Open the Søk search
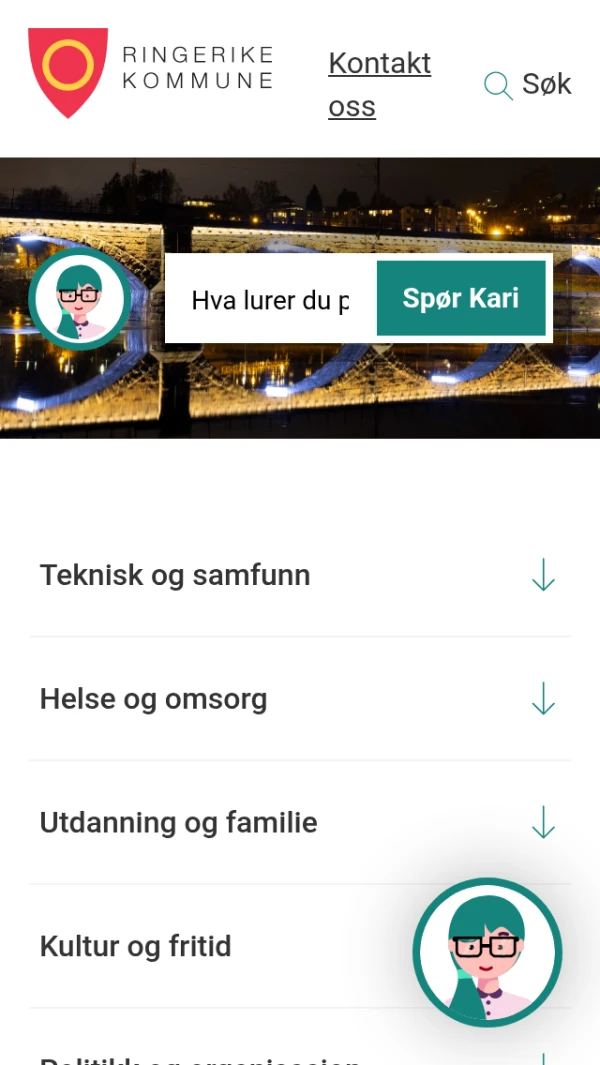The height and width of the screenshot is (1065, 600). pos(527,85)
